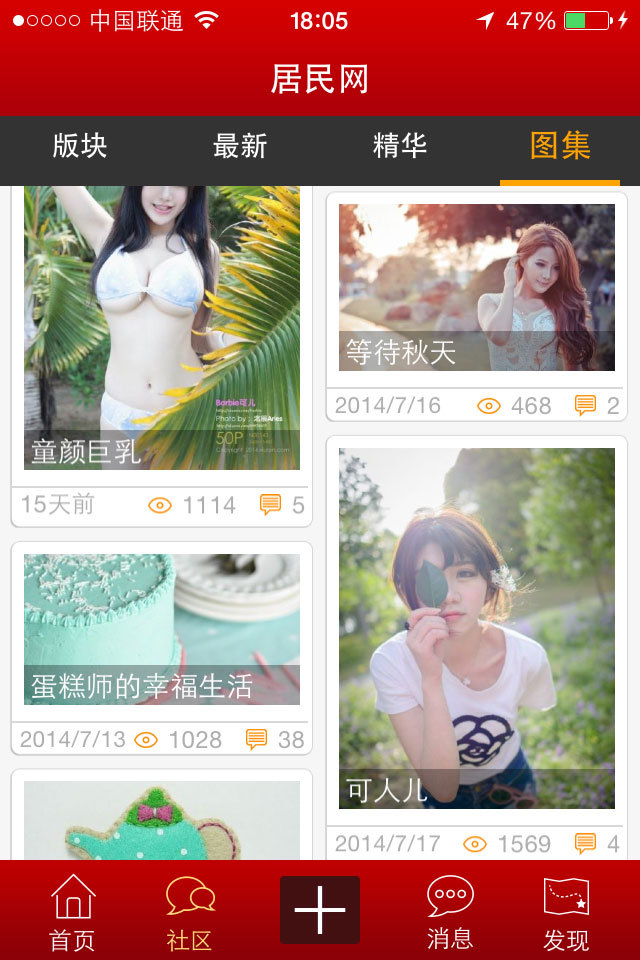Open the 消息 messages tab
The image size is (640, 960).
click(450, 912)
